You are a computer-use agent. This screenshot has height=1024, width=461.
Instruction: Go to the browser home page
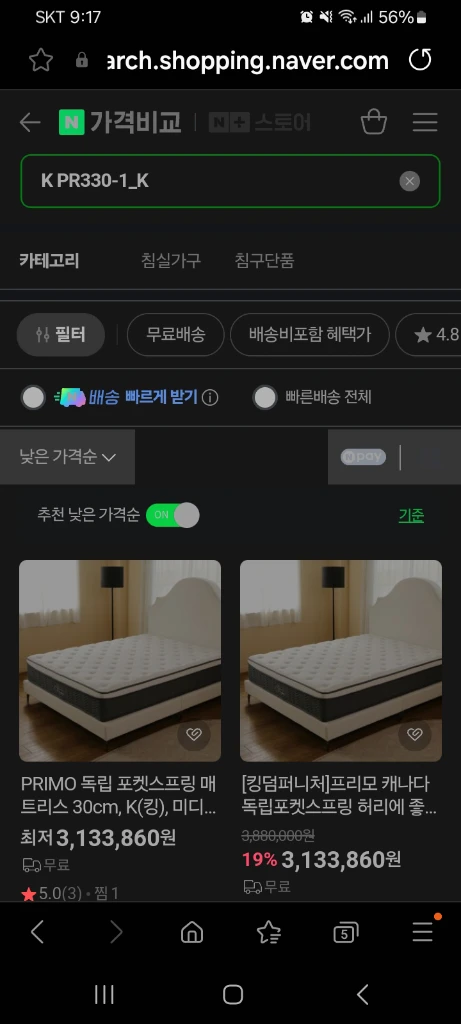click(x=192, y=933)
